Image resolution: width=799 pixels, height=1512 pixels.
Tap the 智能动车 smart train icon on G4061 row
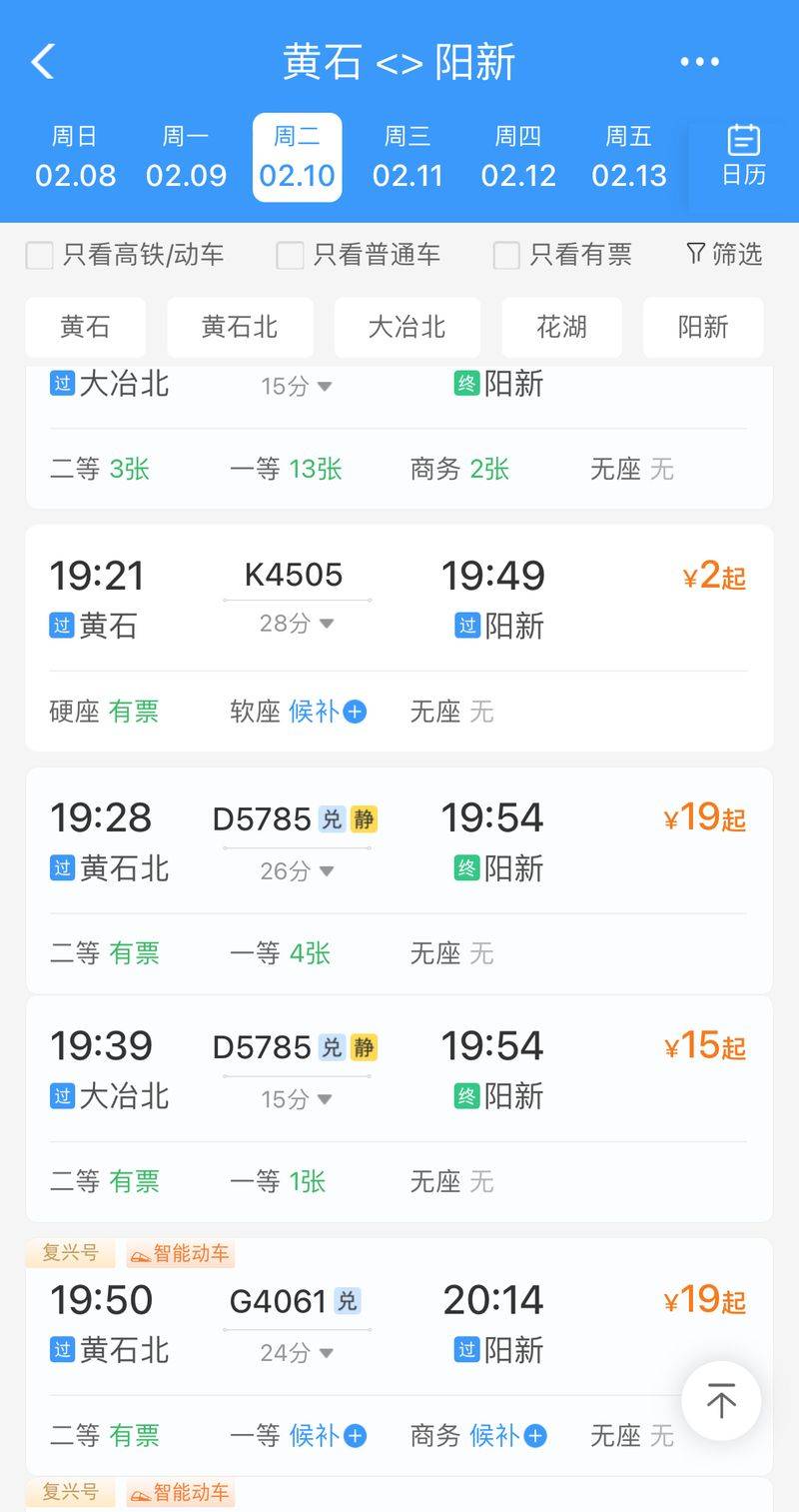180,1252
